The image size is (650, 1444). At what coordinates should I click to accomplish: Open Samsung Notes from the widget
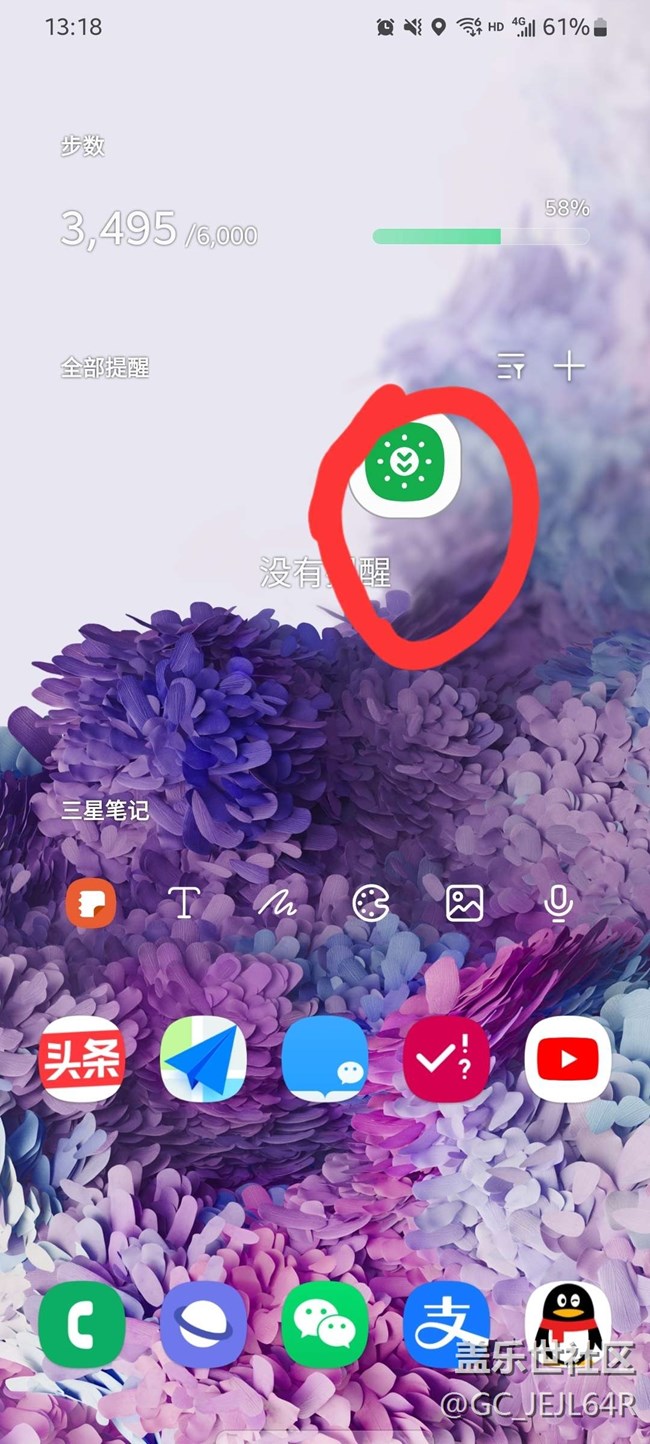[x=91, y=904]
